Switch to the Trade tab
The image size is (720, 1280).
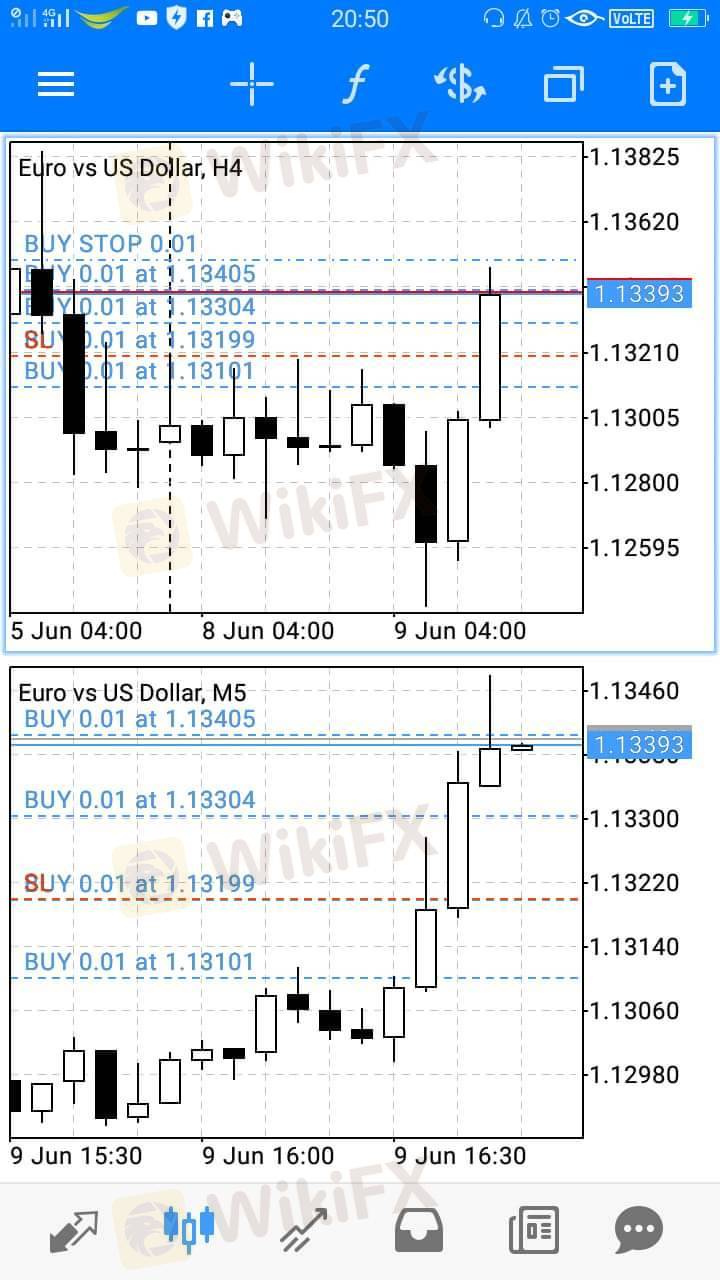coord(304,1230)
